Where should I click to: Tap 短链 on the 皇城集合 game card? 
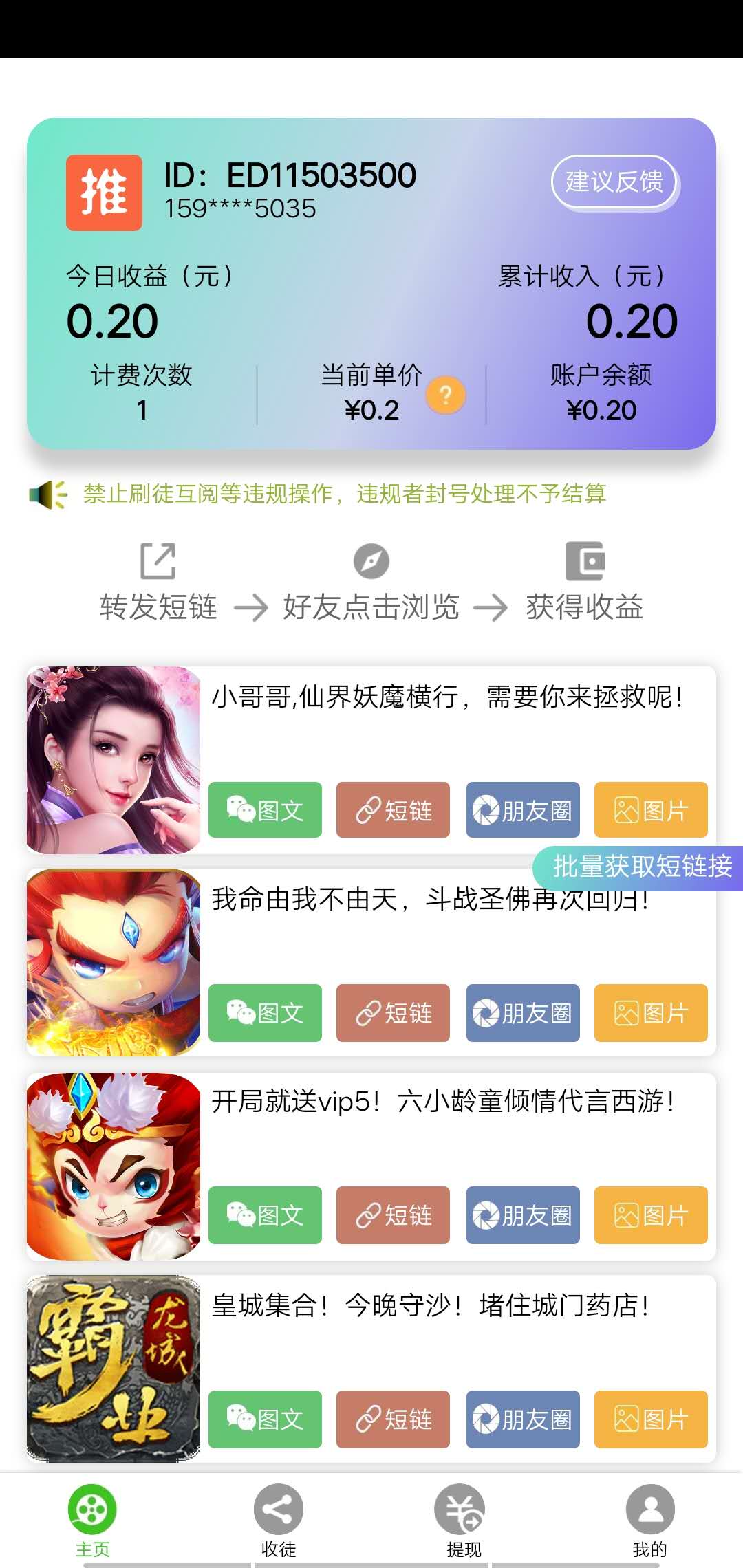(393, 1419)
